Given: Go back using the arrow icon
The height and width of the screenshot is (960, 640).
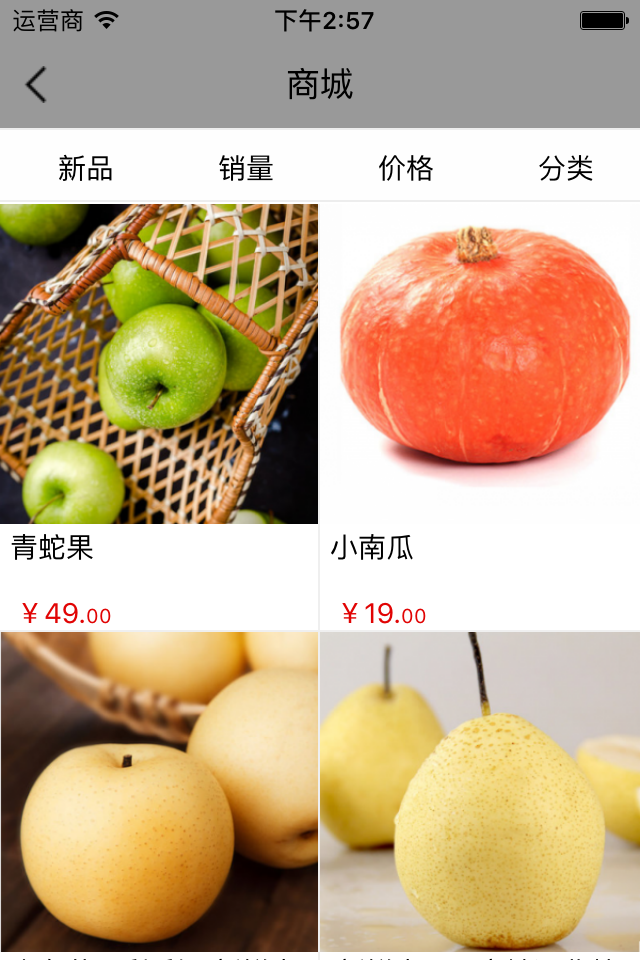Looking at the screenshot, I should click(36, 85).
